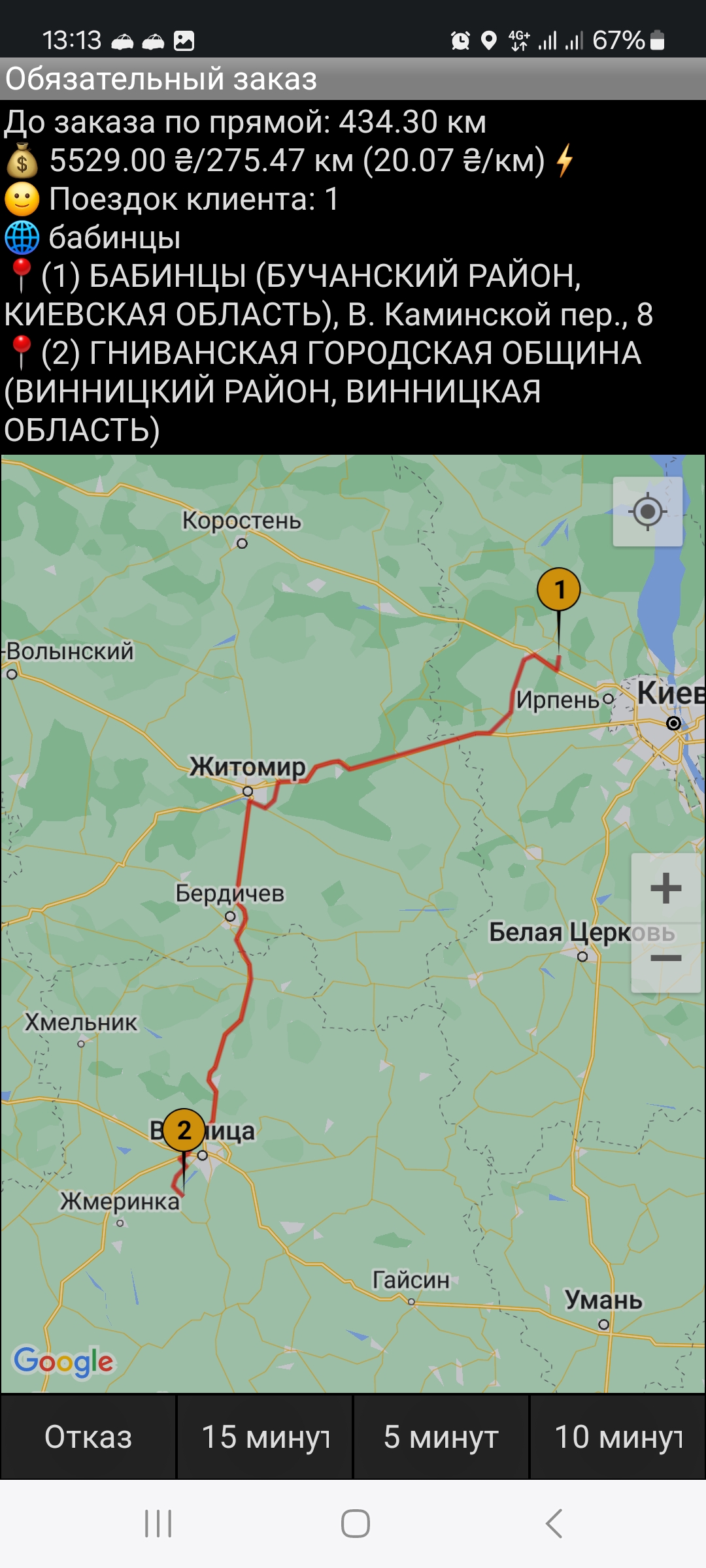Center map on my location
Viewport: 706px width, 1568px height.
pos(647,512)
